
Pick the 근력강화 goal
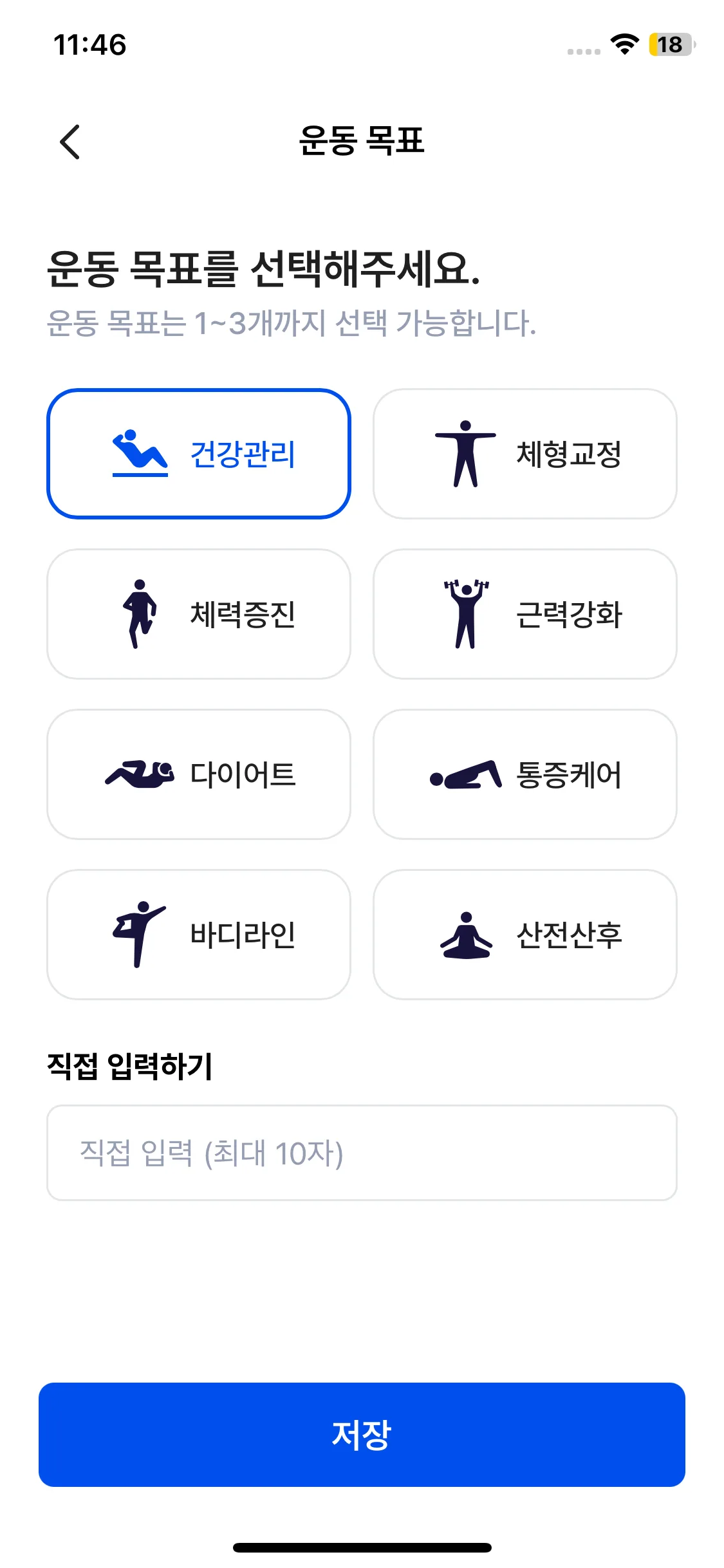[524, 614]
